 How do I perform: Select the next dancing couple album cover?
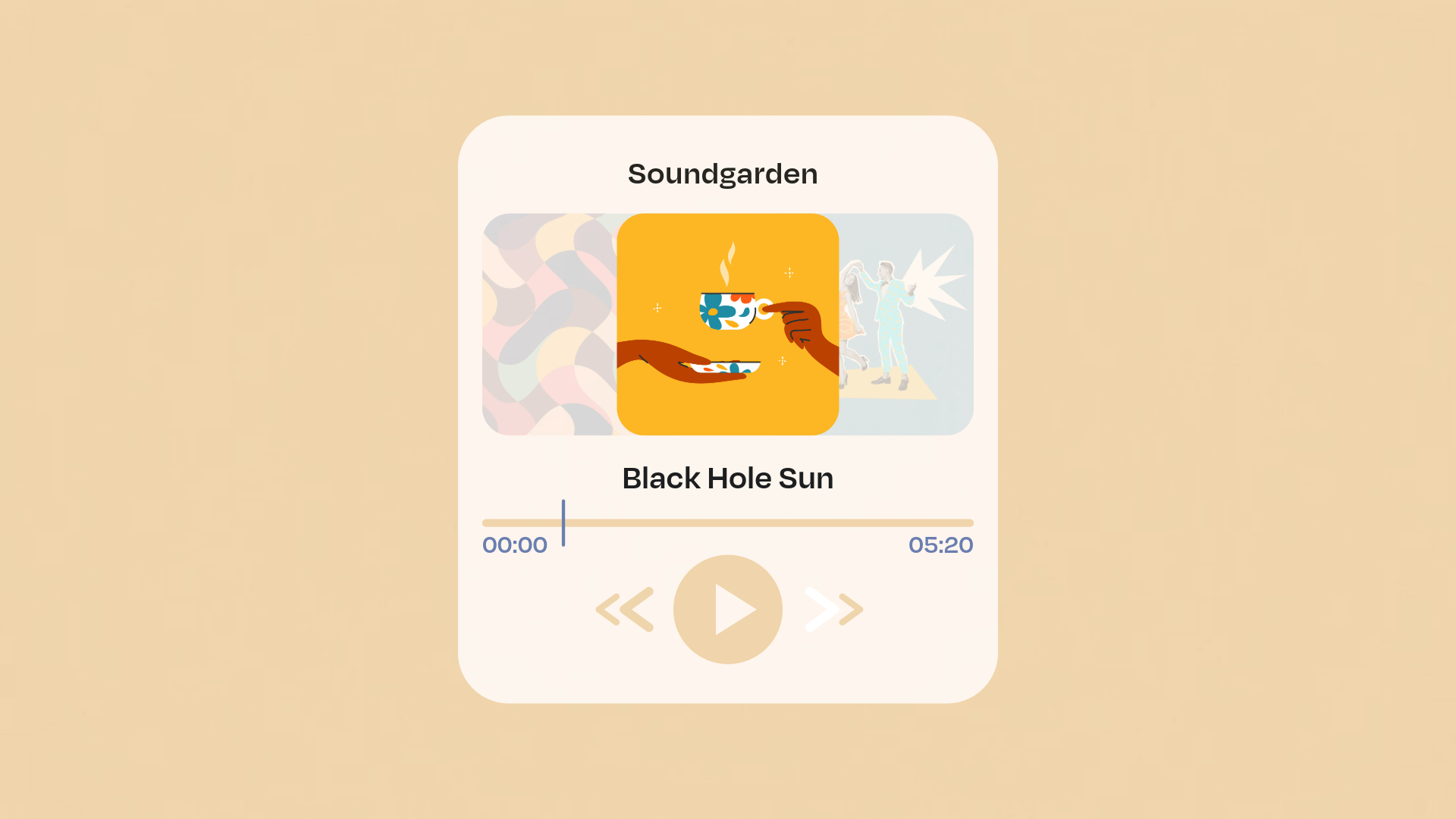pyautogui.click(x=905, y=325)
